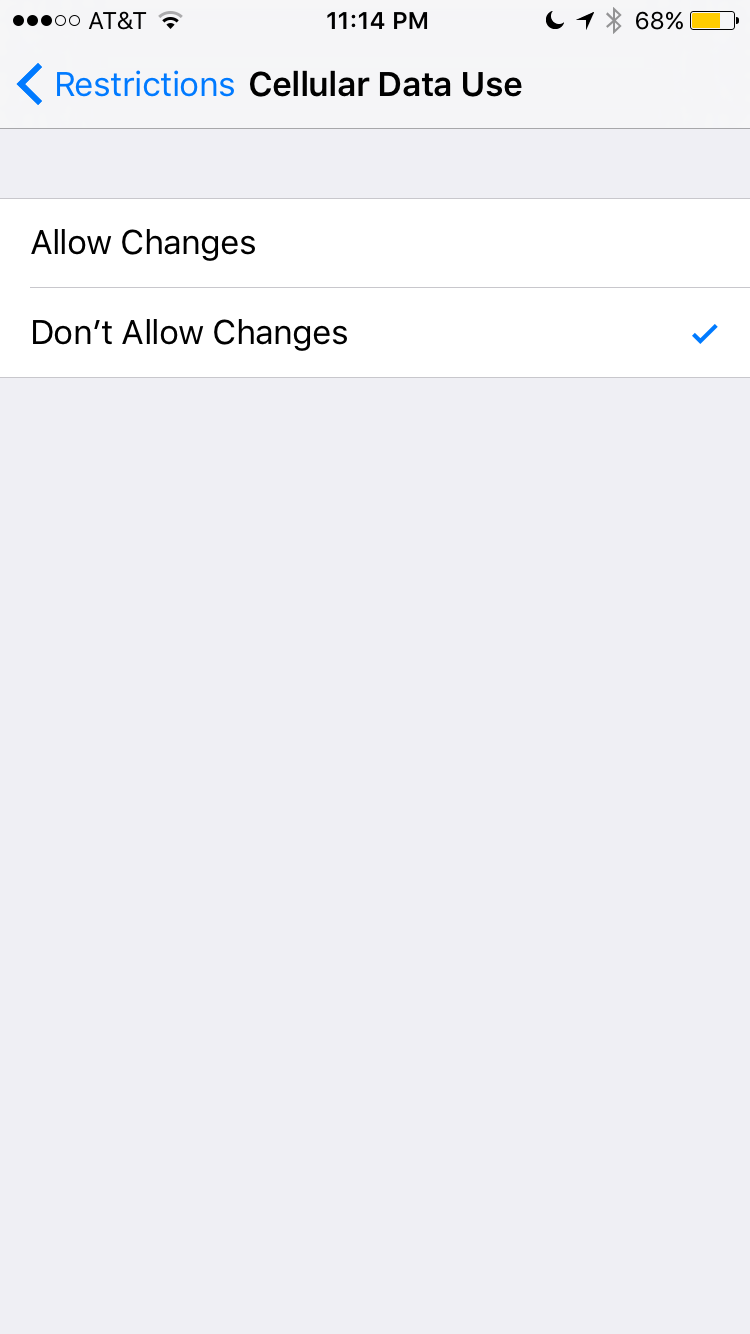
Task: Choose Don't Allow Changes
Action: tap(375, 333)
